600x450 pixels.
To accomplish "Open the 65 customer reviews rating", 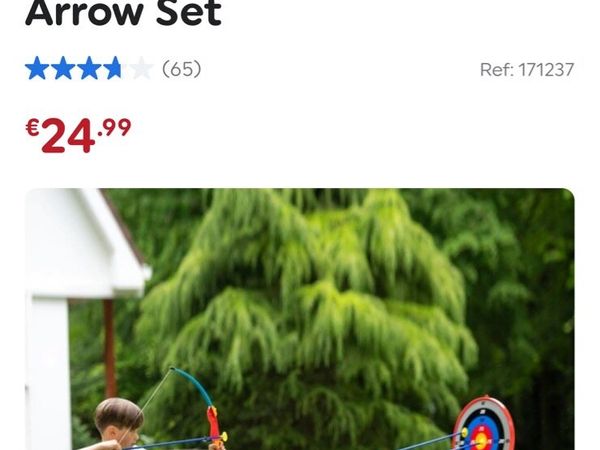I will (112, 69).
